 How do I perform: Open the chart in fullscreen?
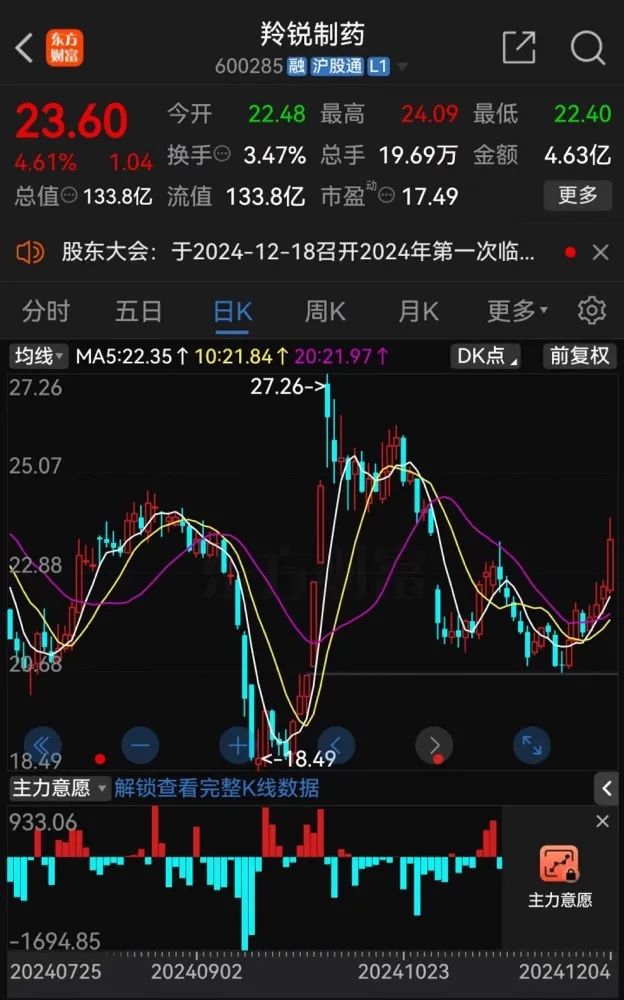(x=532, y=745)
